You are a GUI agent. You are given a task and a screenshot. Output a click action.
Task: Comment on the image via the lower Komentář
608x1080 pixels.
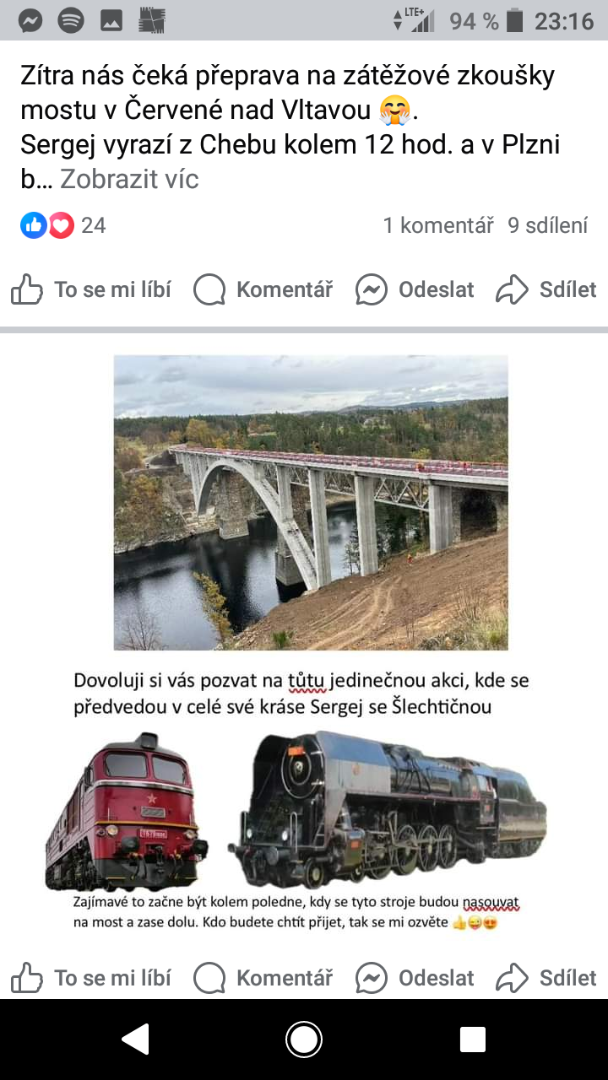coord(263,977)
